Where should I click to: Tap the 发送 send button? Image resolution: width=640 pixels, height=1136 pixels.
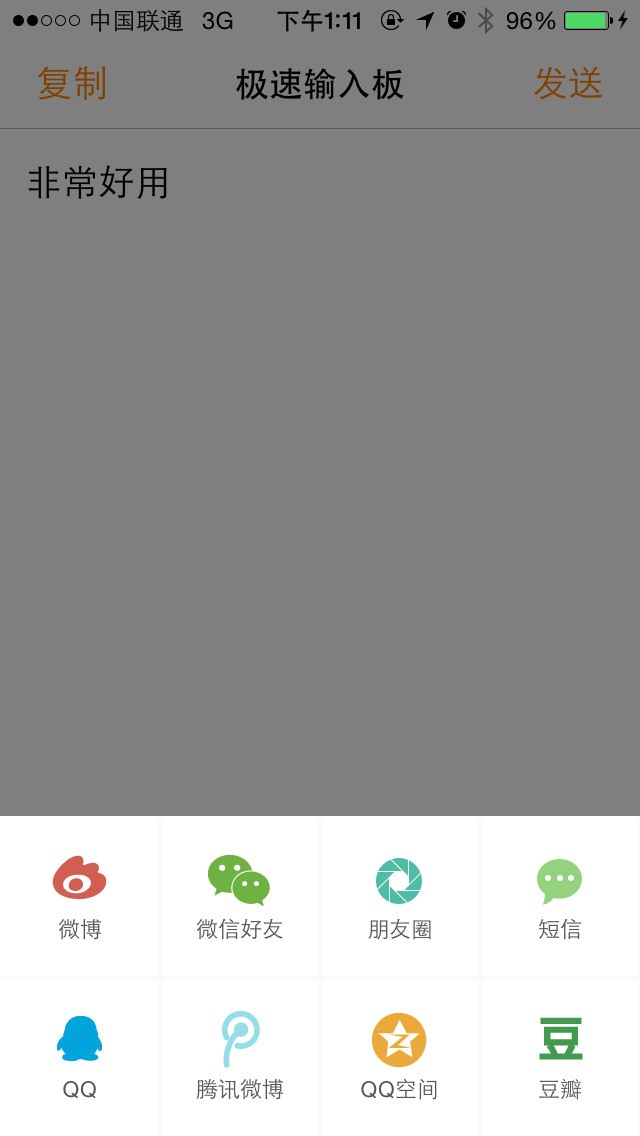(567, 84)
